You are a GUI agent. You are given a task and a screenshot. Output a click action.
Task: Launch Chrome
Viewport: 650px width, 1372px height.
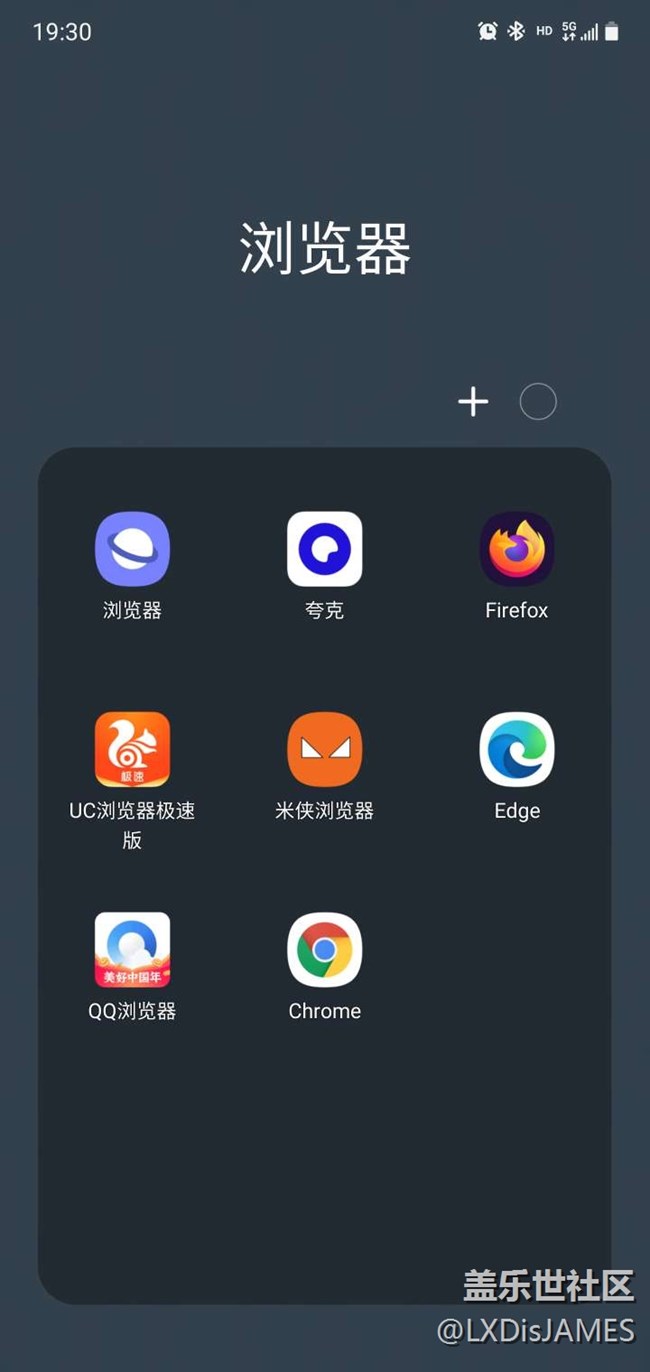coord(325,950)
